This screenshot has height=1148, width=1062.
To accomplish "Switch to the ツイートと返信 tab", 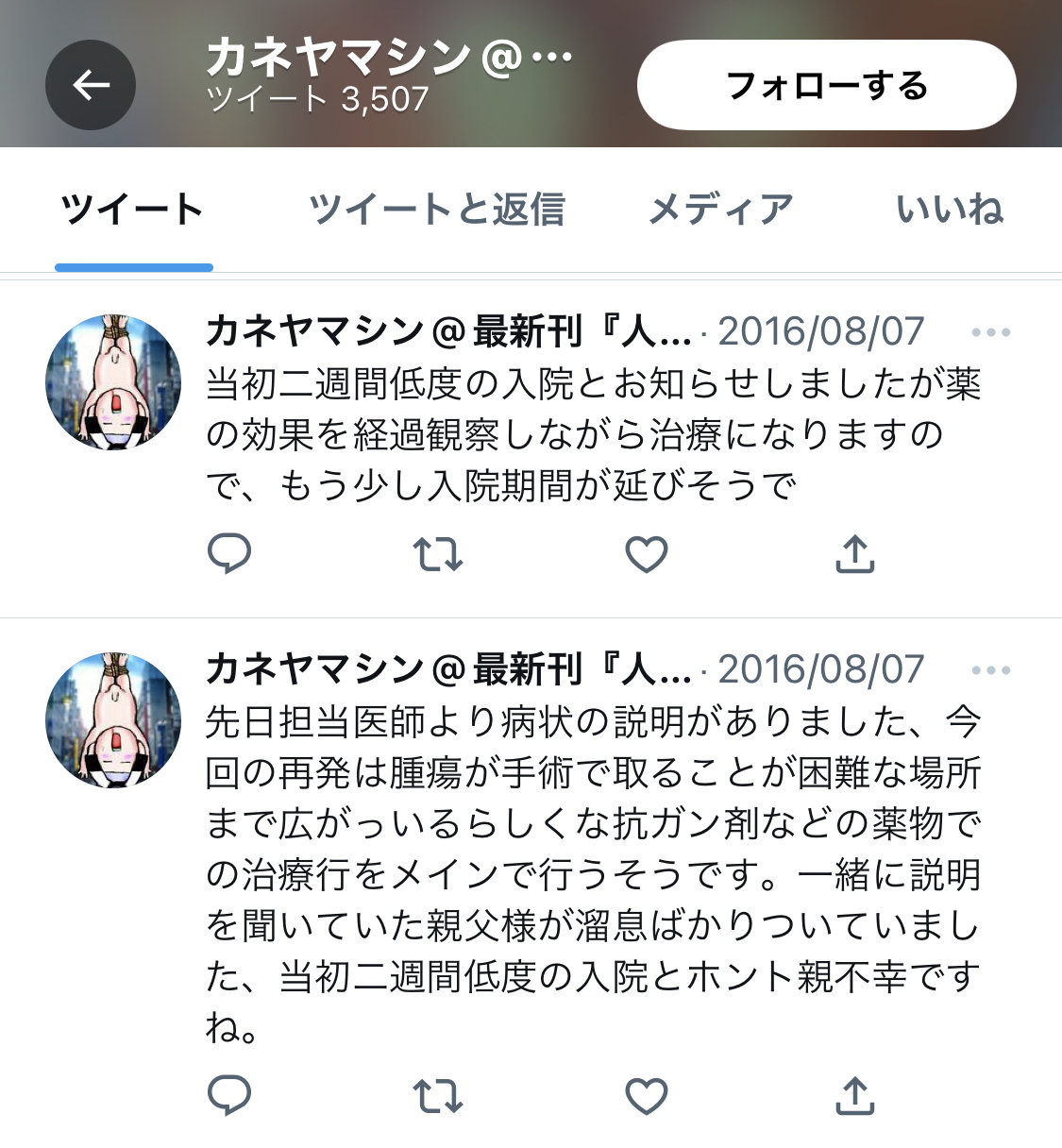I will tap(436, 210).
